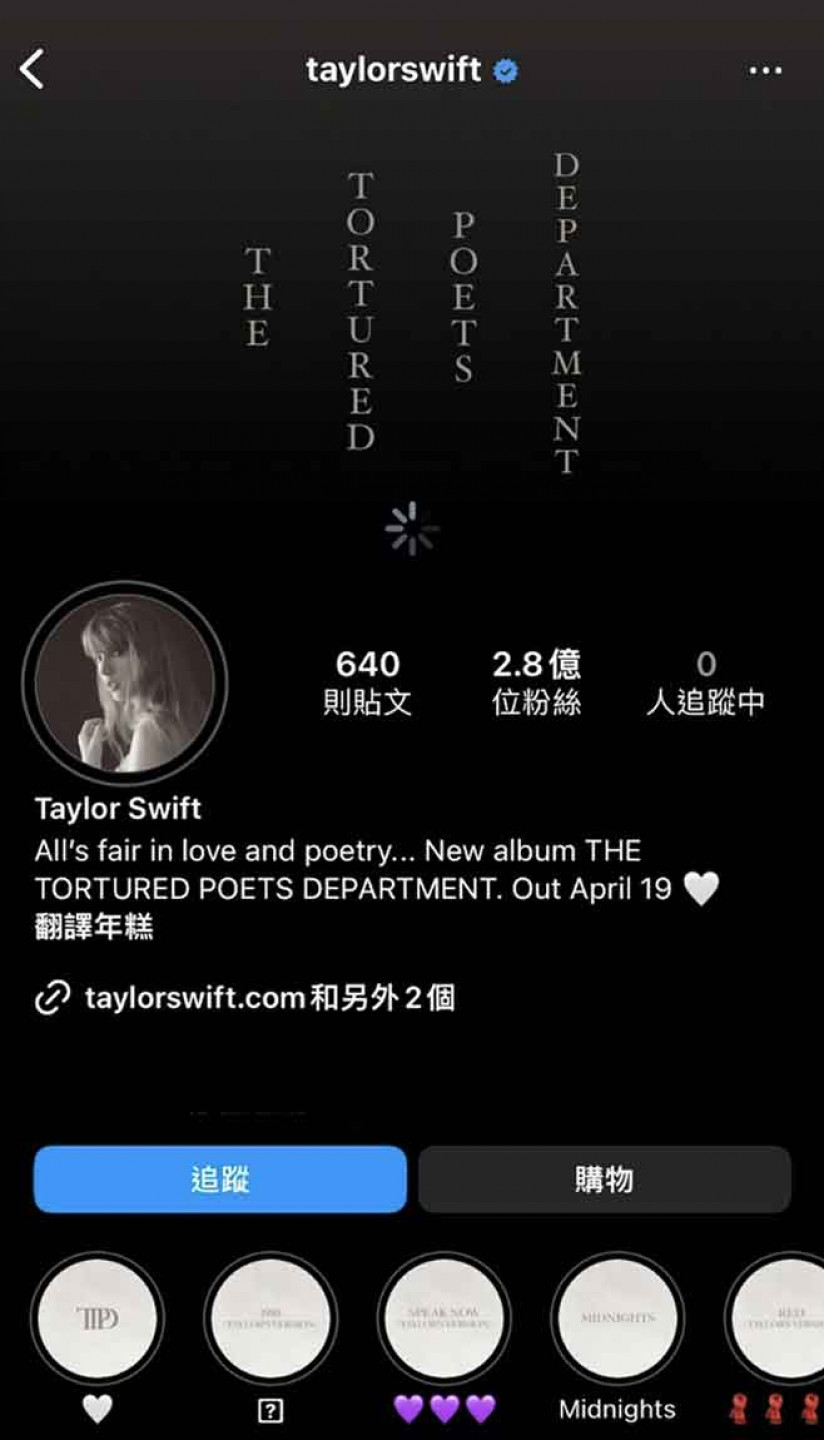The height and width of the screenshot is (1440, 824).
Task: Open the TTPD white heart highlight
Action: pyautogui.click(x=97, y=1319)
